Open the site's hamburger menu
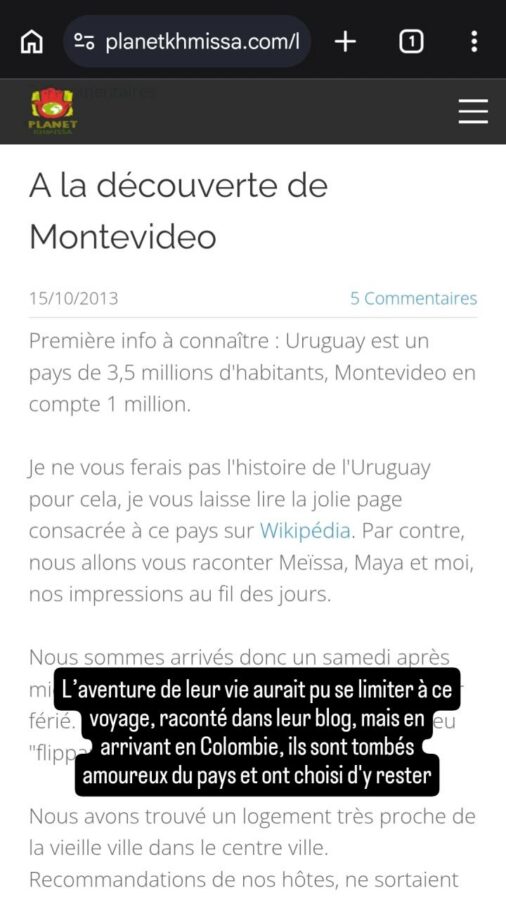 coord(473,111)
